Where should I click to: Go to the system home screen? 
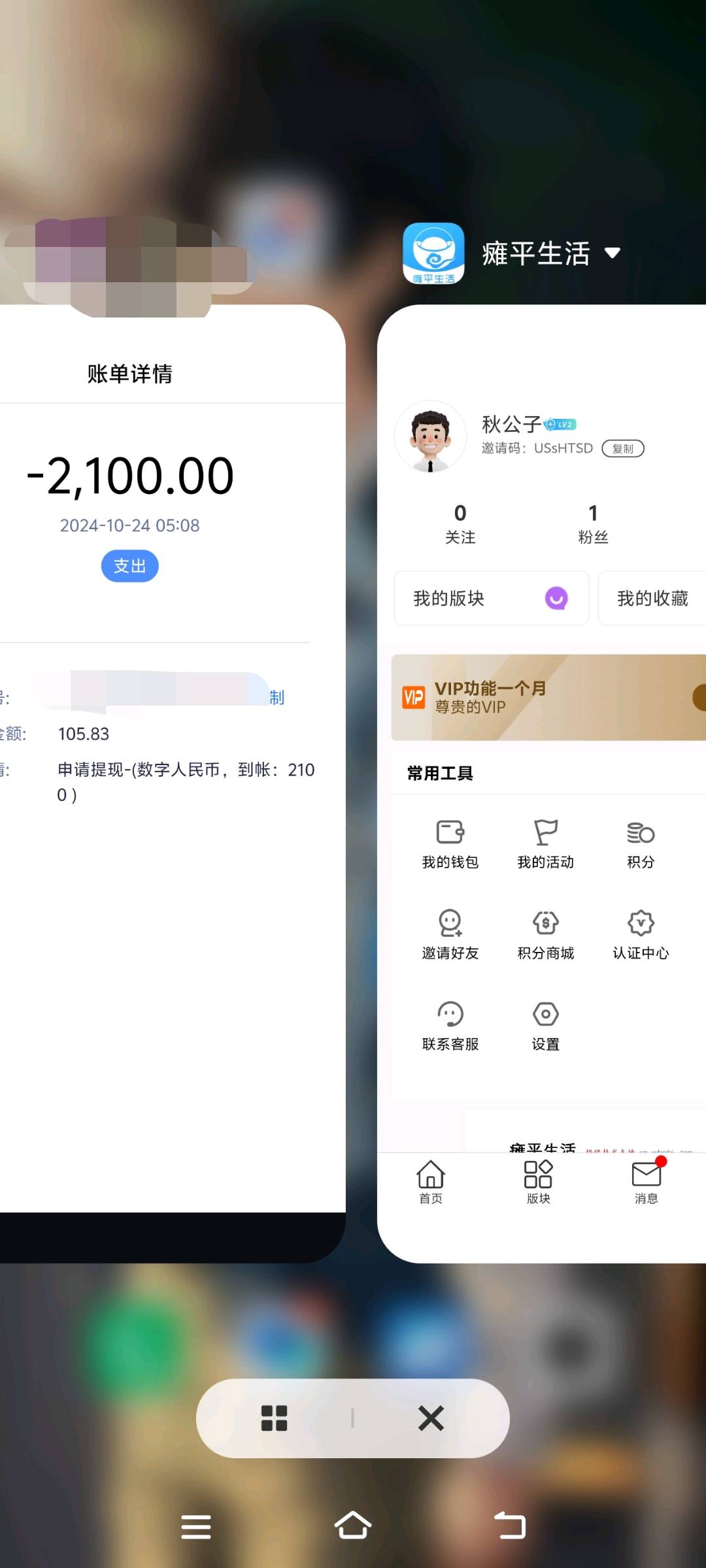tap(353, 1526)
